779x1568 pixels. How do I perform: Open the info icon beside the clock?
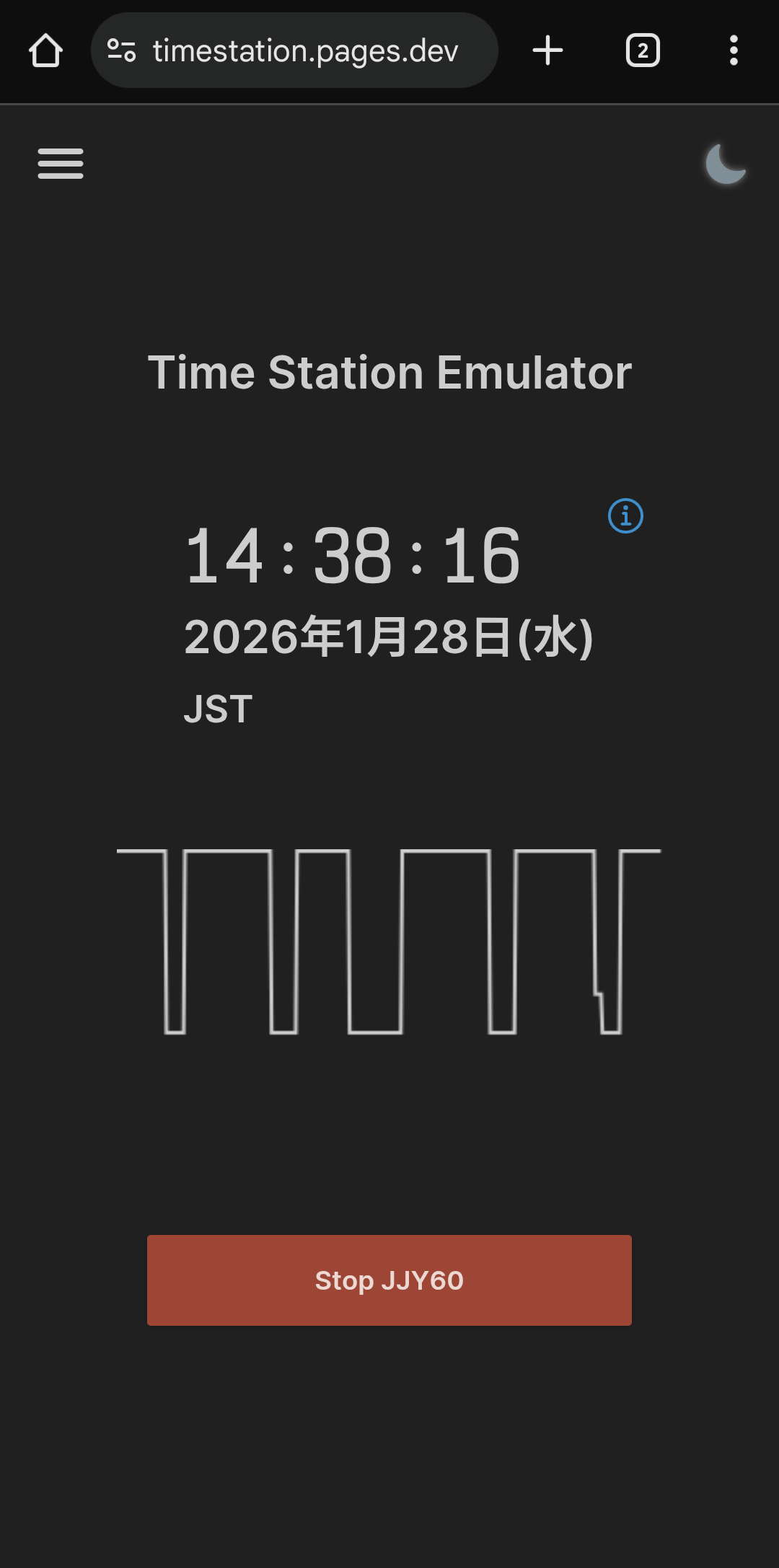[625, 516]
